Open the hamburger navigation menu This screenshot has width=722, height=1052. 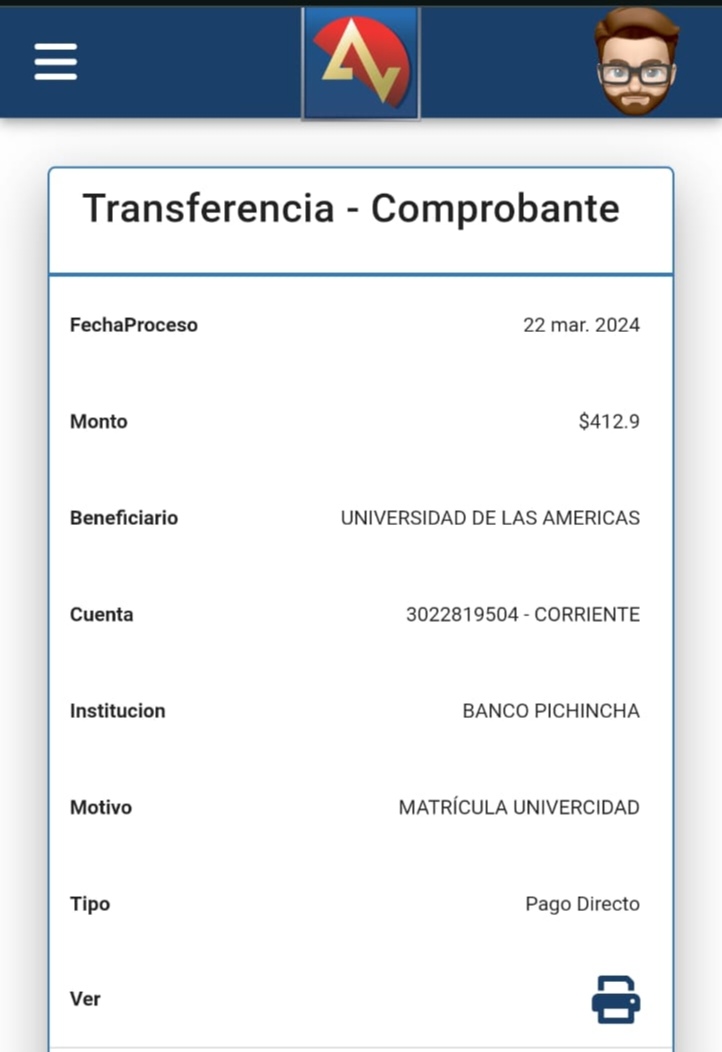point(55,62)
